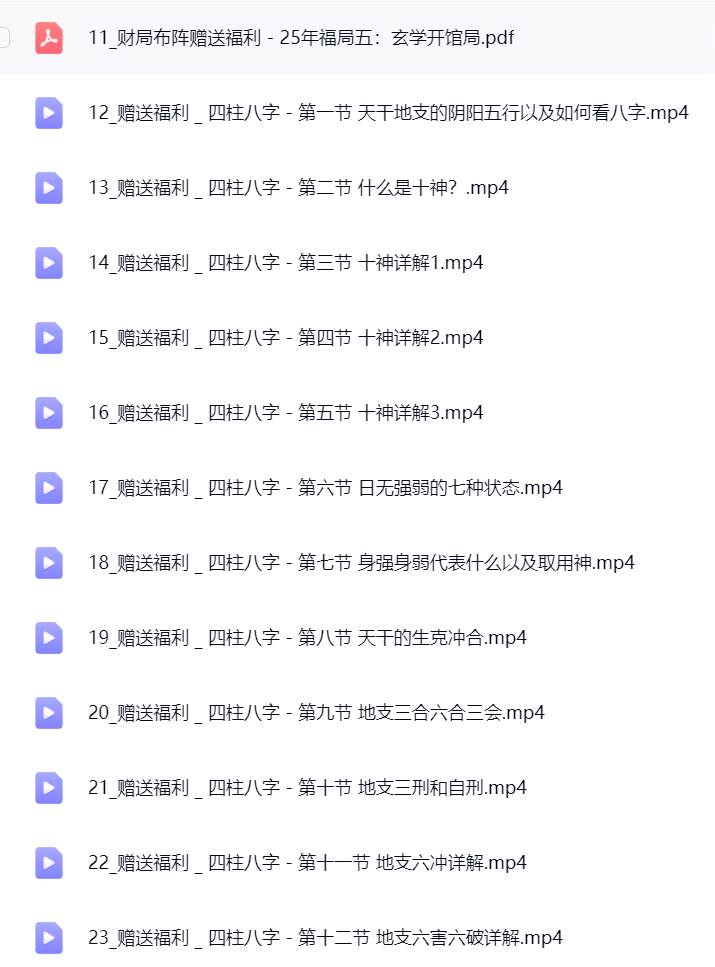Open video 19 第八节 天干的生克冲合
Screen dimensions: 715x967
[307, 637]
